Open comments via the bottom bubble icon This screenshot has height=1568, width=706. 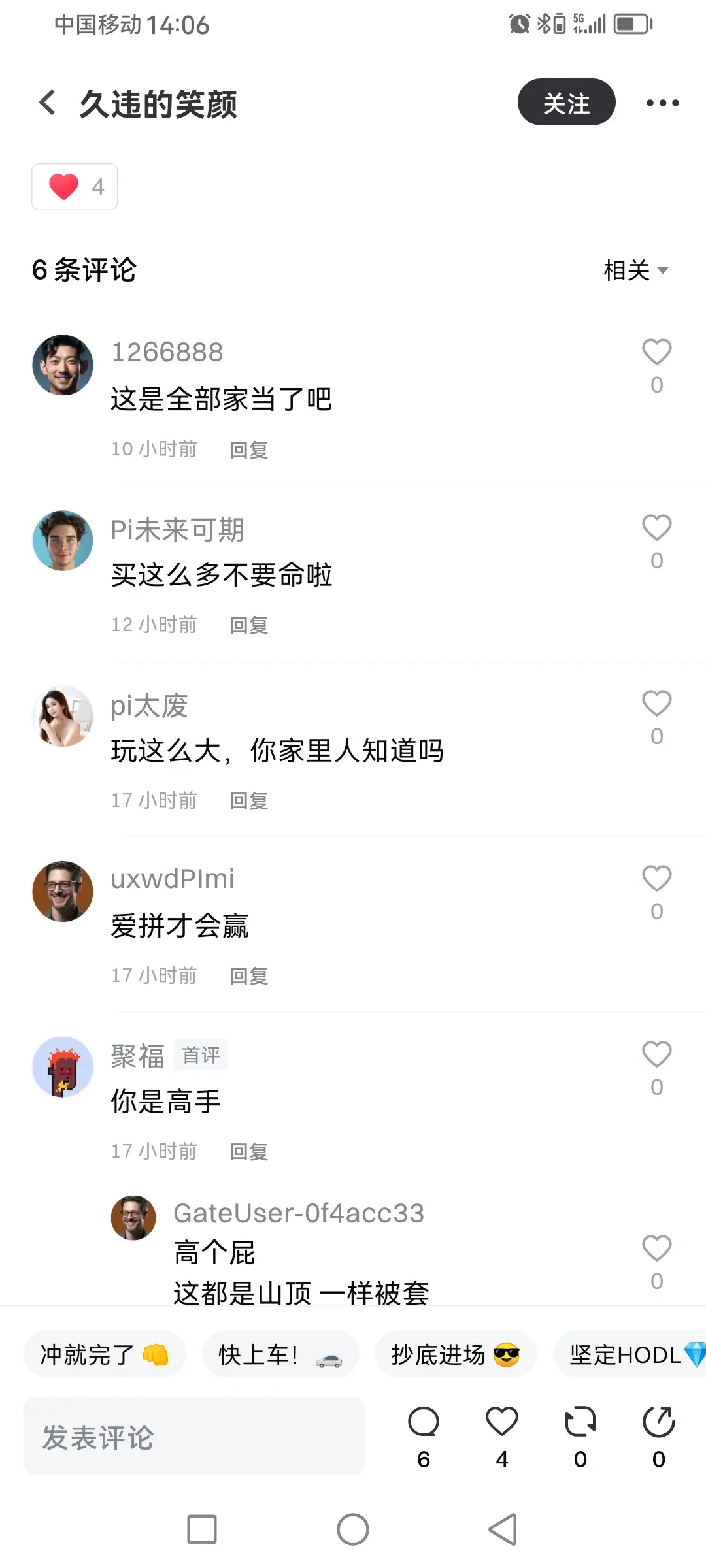pyautogui.click(x=424, y=1422)
